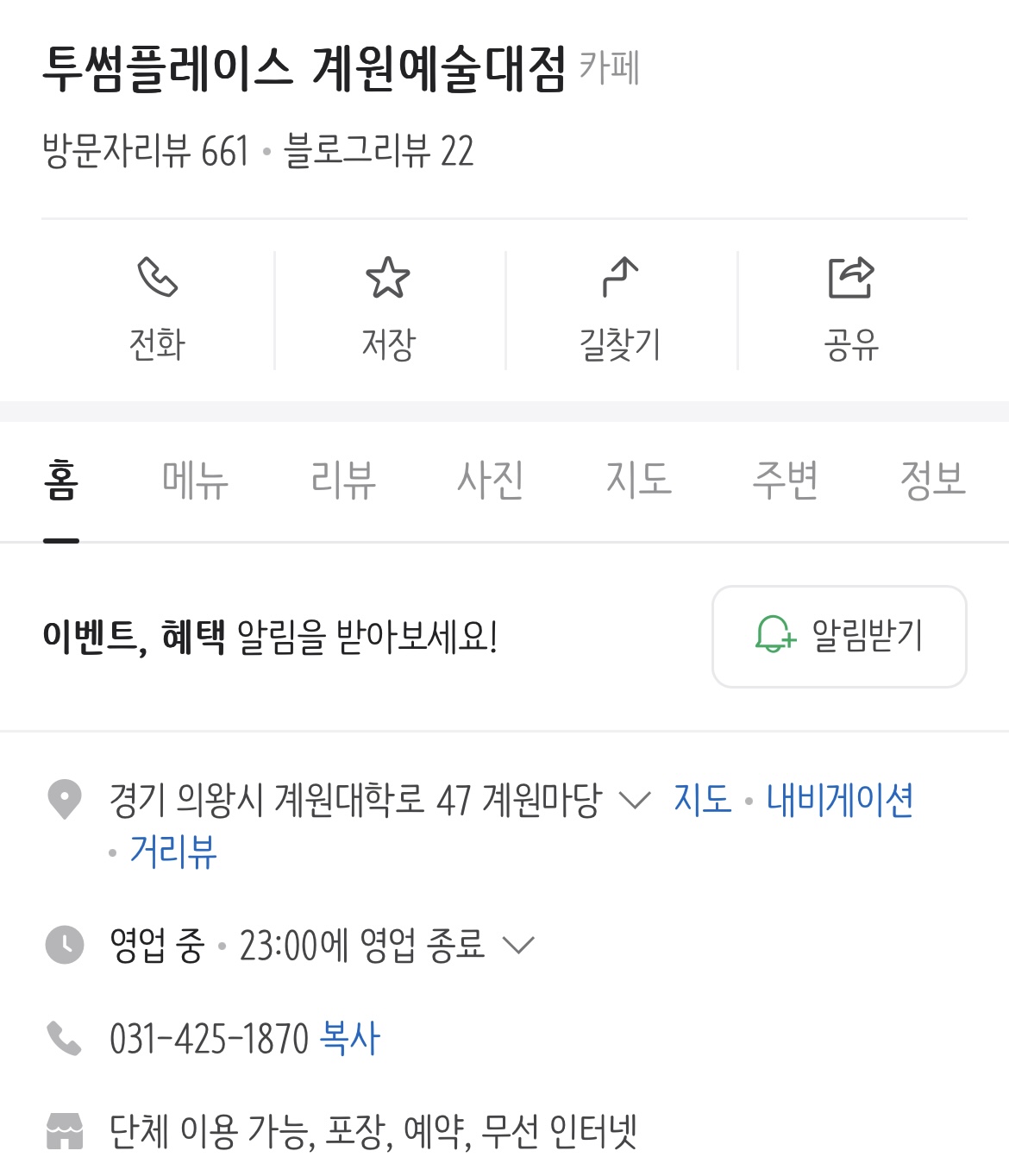Viewport: 1009px width, 1176px height.
Task: Expand the business hours chevron after 23:00
Action: 519,946
